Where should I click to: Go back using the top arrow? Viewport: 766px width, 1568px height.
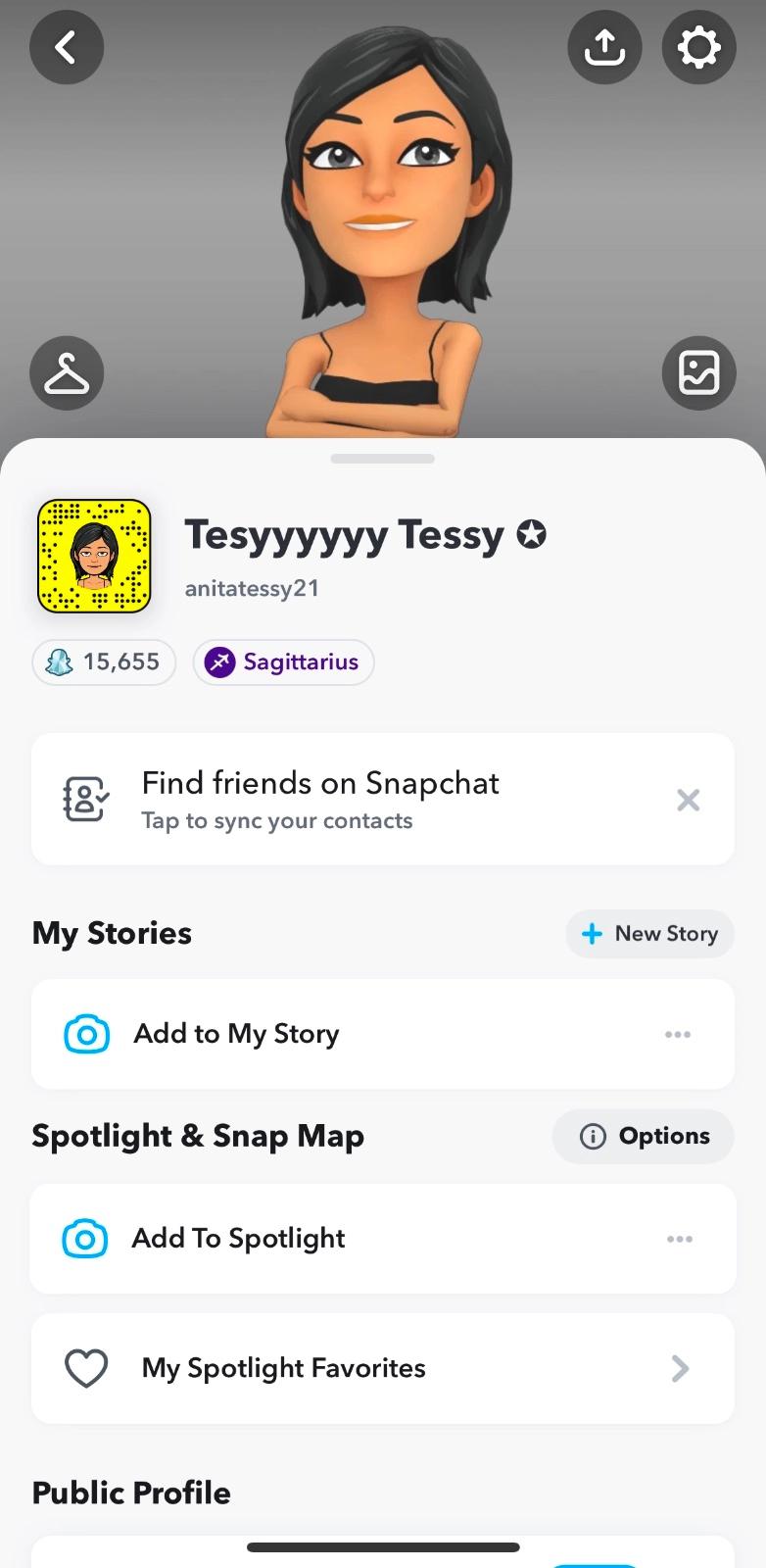(x=67, y=47)
